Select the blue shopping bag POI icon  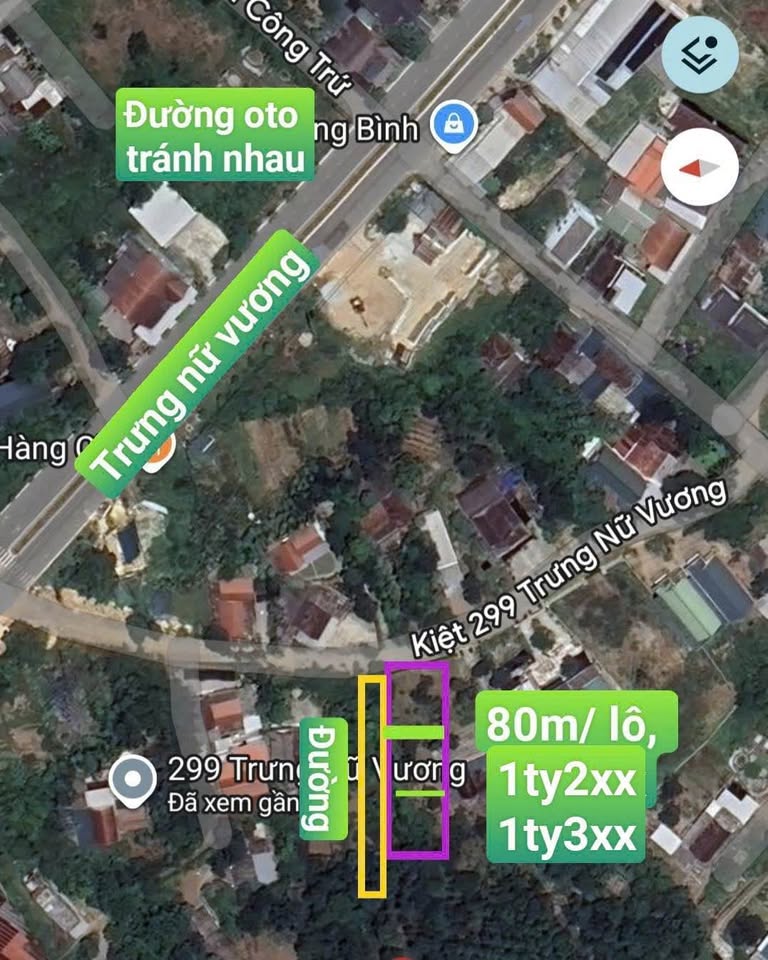[x=454, y=124]
